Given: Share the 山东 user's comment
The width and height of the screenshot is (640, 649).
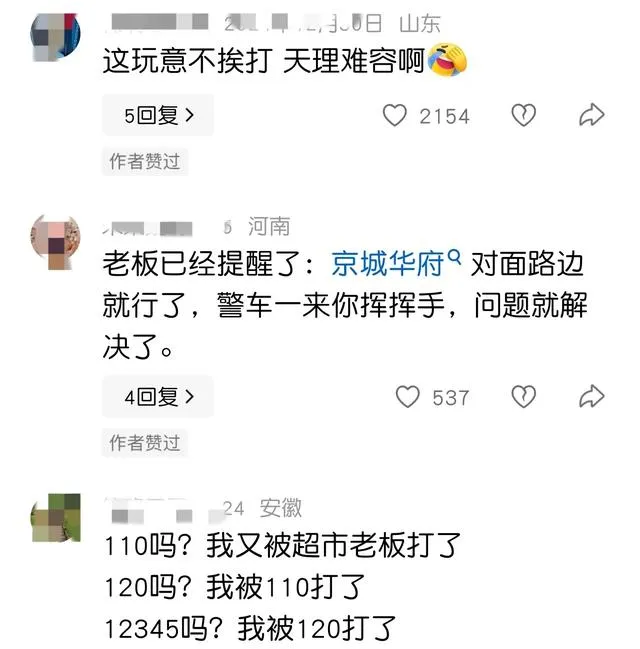Looking at the screenshot, I should coord(592,116).
